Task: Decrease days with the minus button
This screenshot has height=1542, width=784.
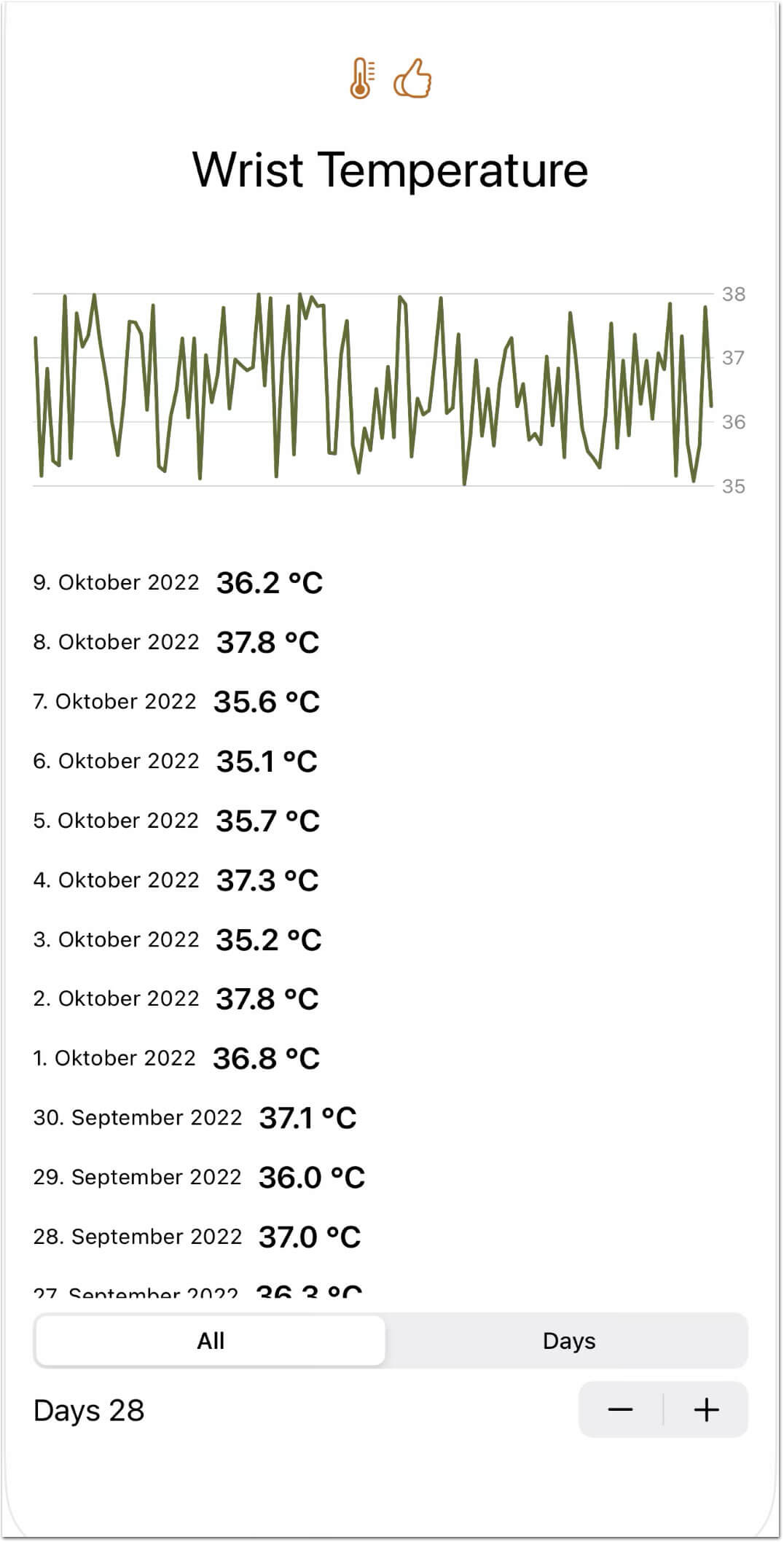Action: click(621, 1410)
